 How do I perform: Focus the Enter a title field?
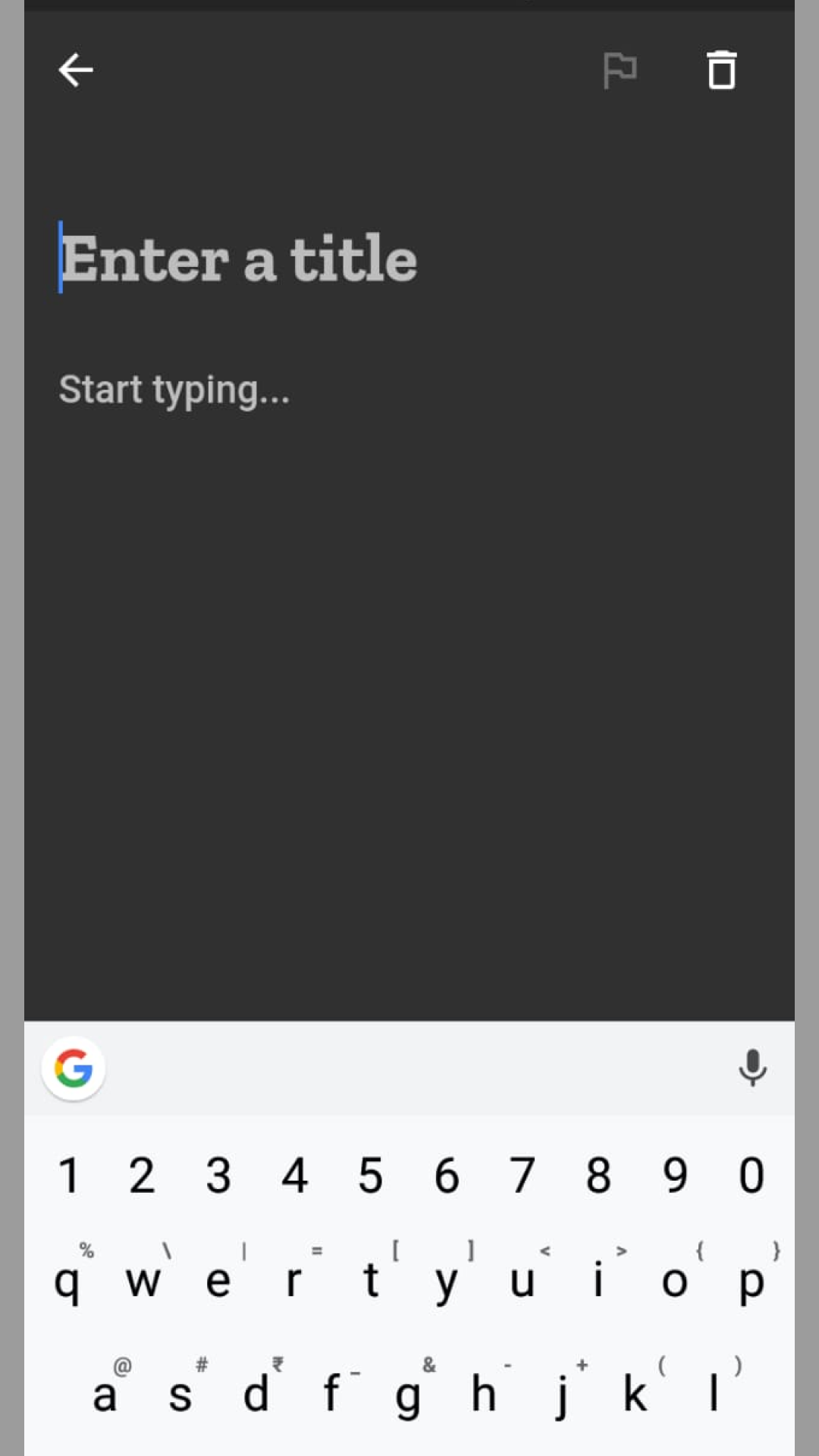pos(409,259)
